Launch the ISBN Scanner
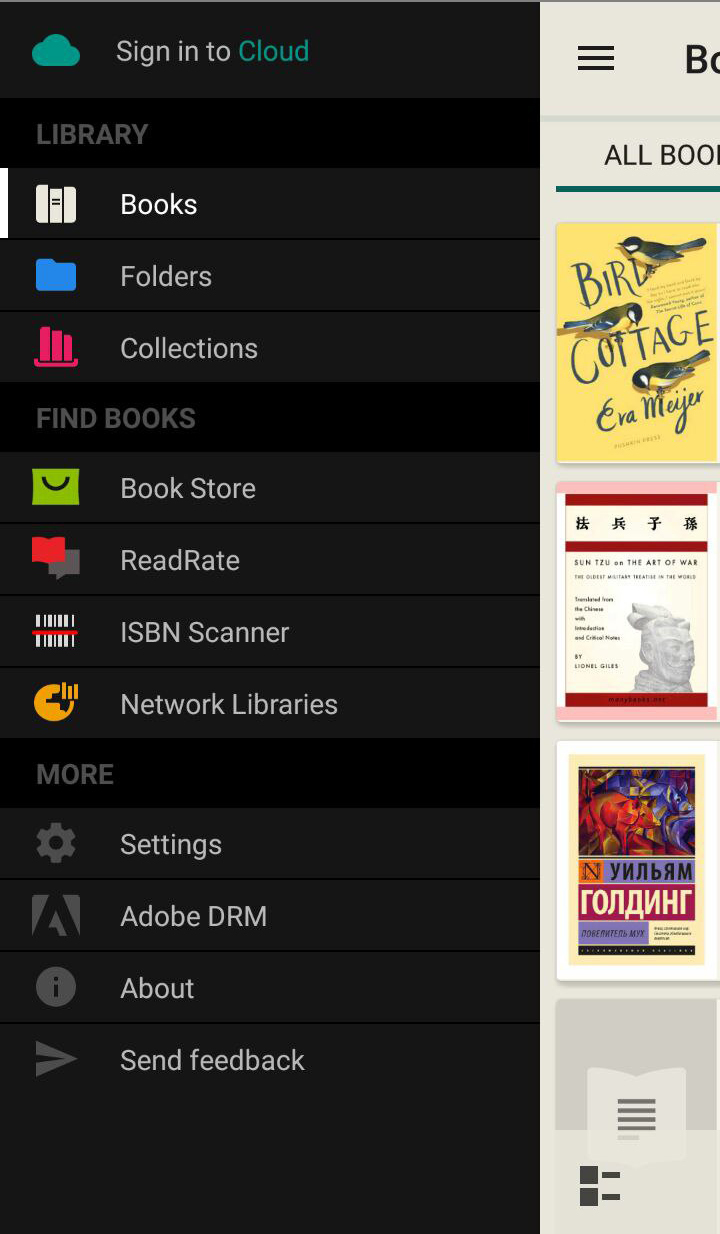720x1234 pixels. tap(204, 632)
